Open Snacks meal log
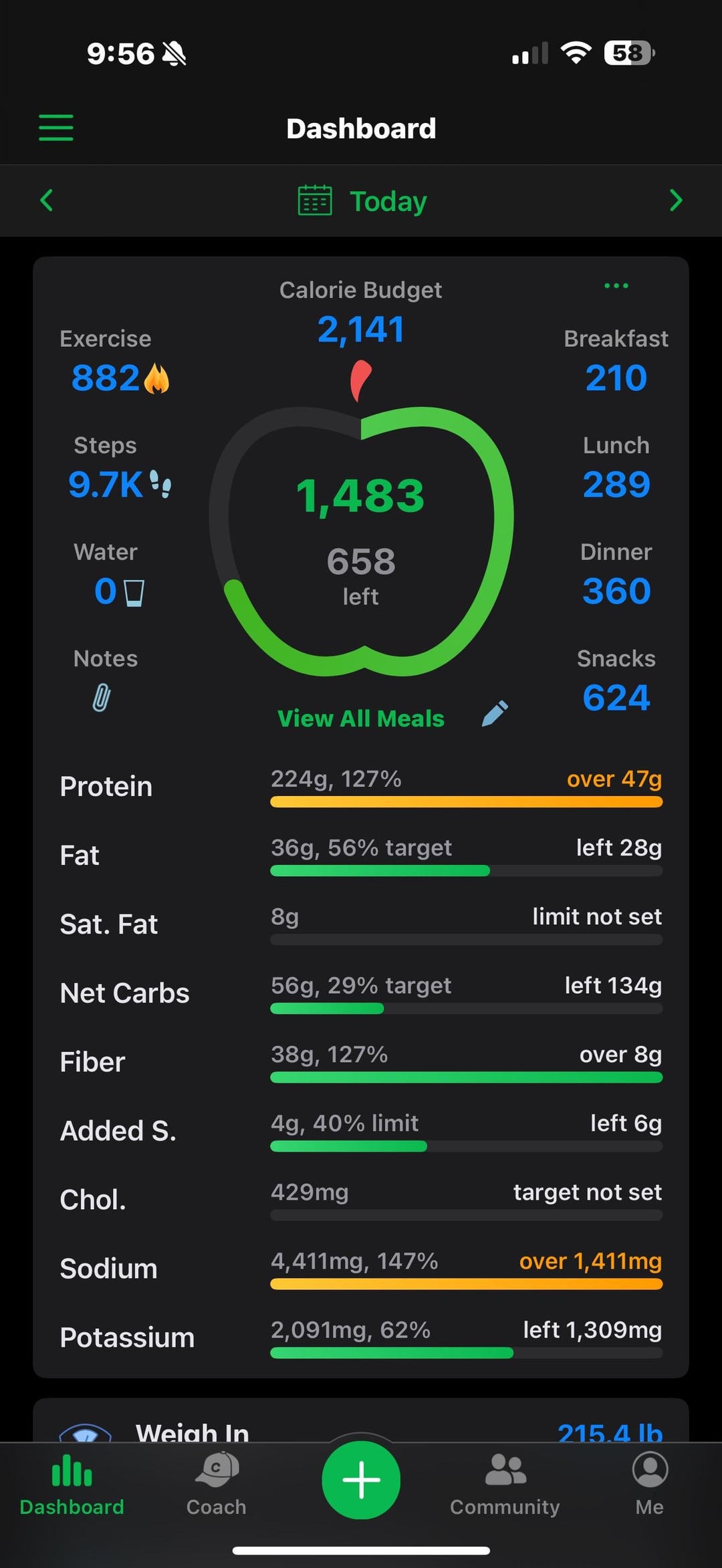 point(616,680)
